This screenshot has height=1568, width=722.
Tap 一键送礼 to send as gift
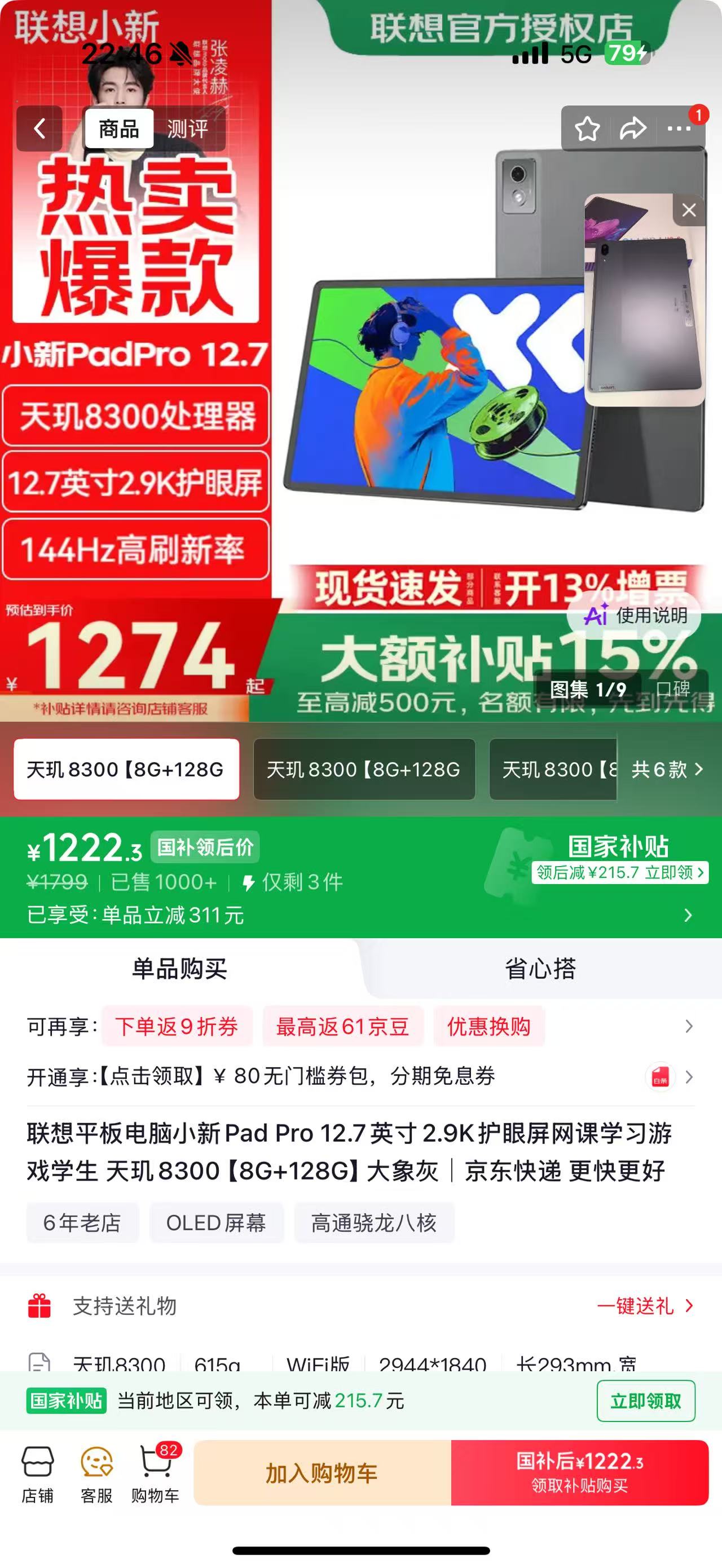click(645, 1306)
